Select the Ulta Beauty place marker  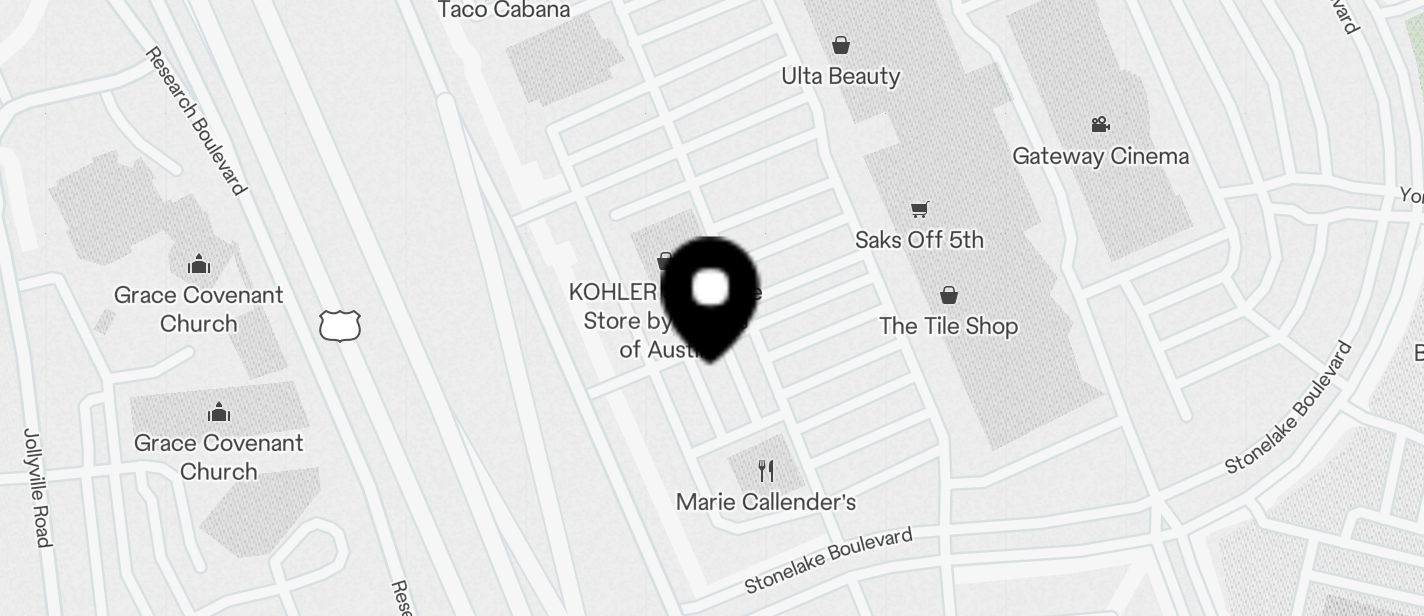841,46
